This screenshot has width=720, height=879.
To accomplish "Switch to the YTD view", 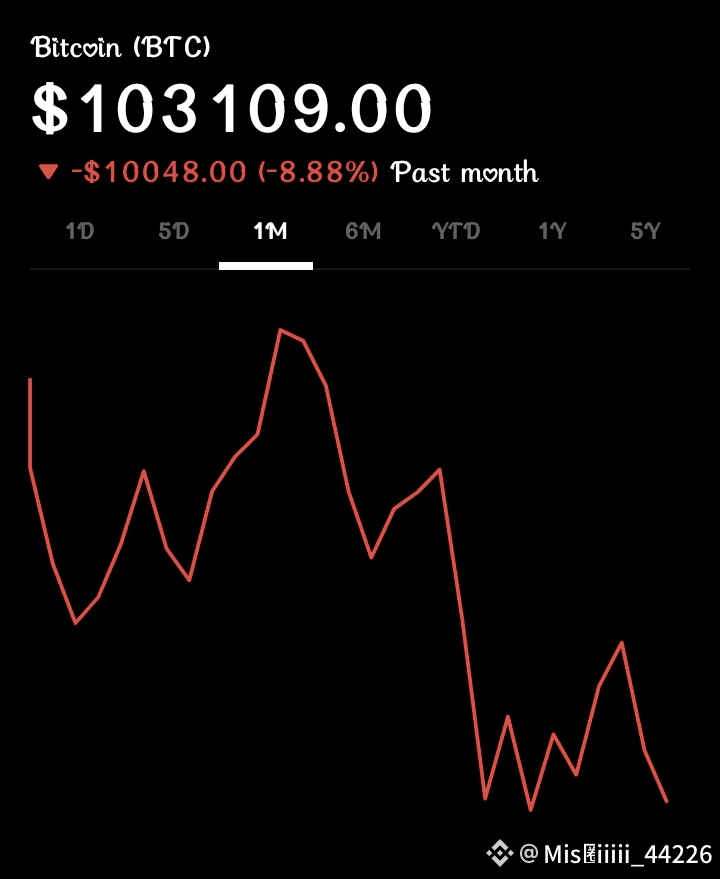I will point(456,232).
